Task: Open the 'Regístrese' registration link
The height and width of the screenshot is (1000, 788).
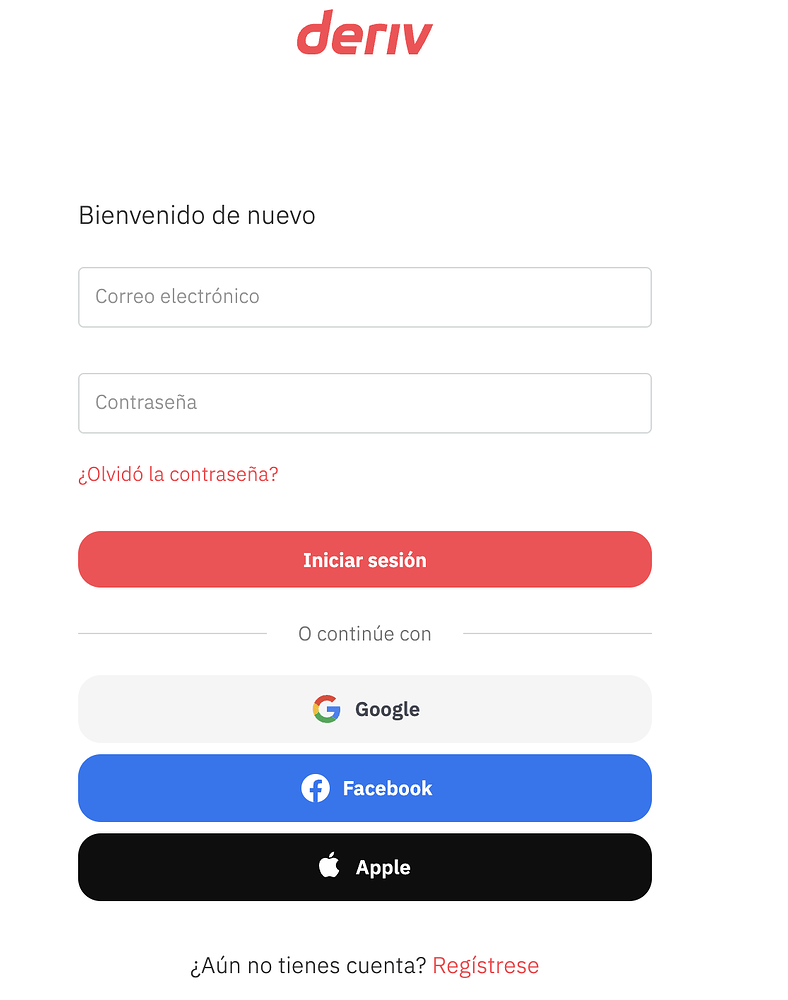Action: tap(486, 965)
